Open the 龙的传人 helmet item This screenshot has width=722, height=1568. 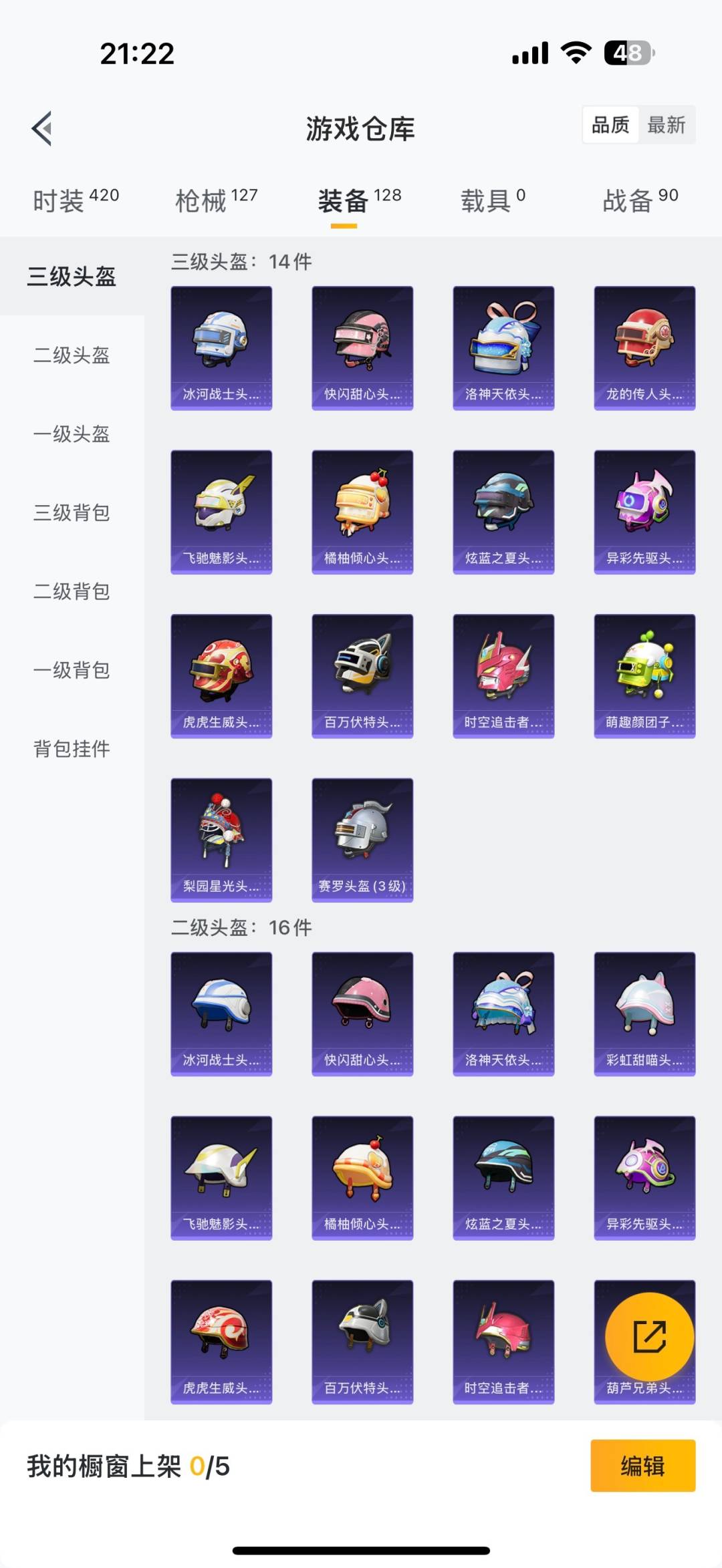pos(644,347)
